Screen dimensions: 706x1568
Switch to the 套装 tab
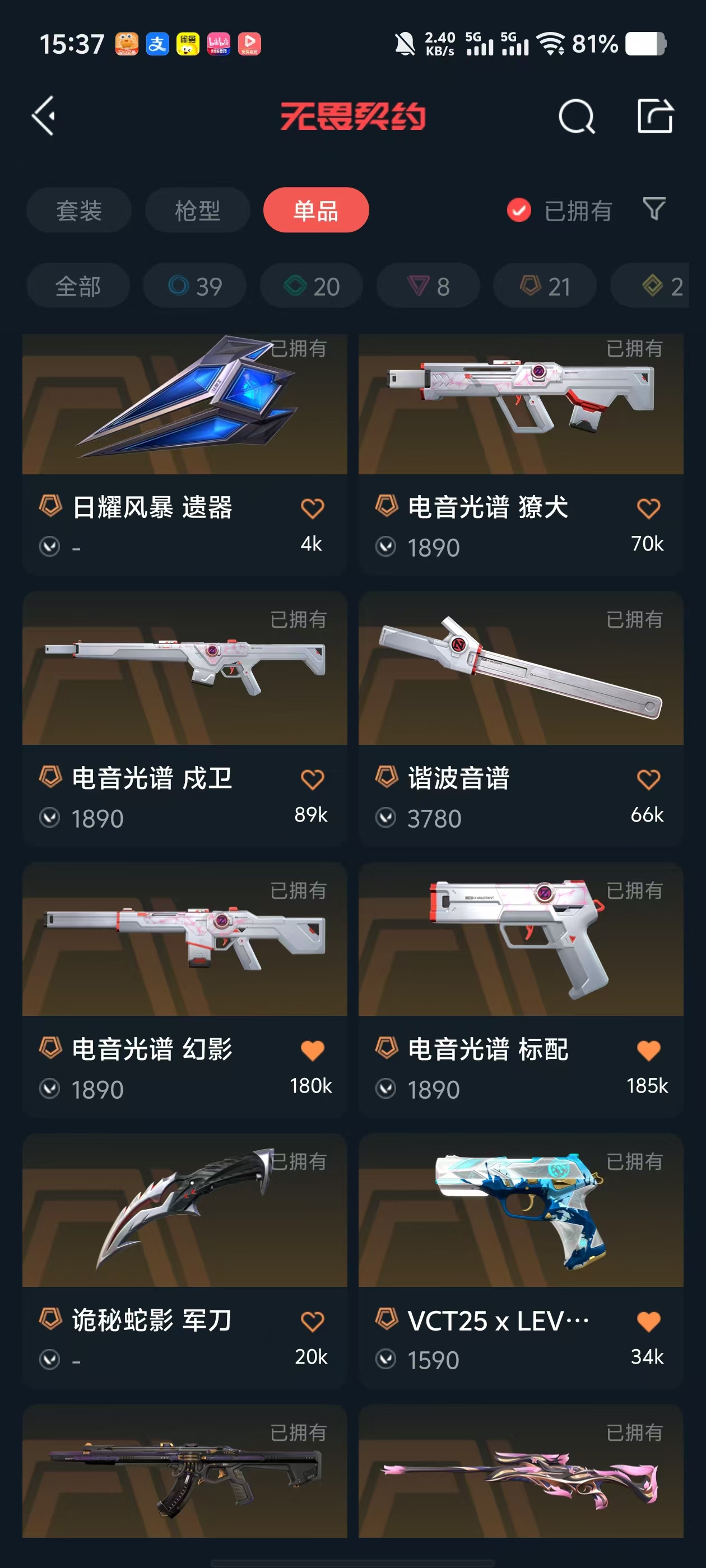click(78, 211)
